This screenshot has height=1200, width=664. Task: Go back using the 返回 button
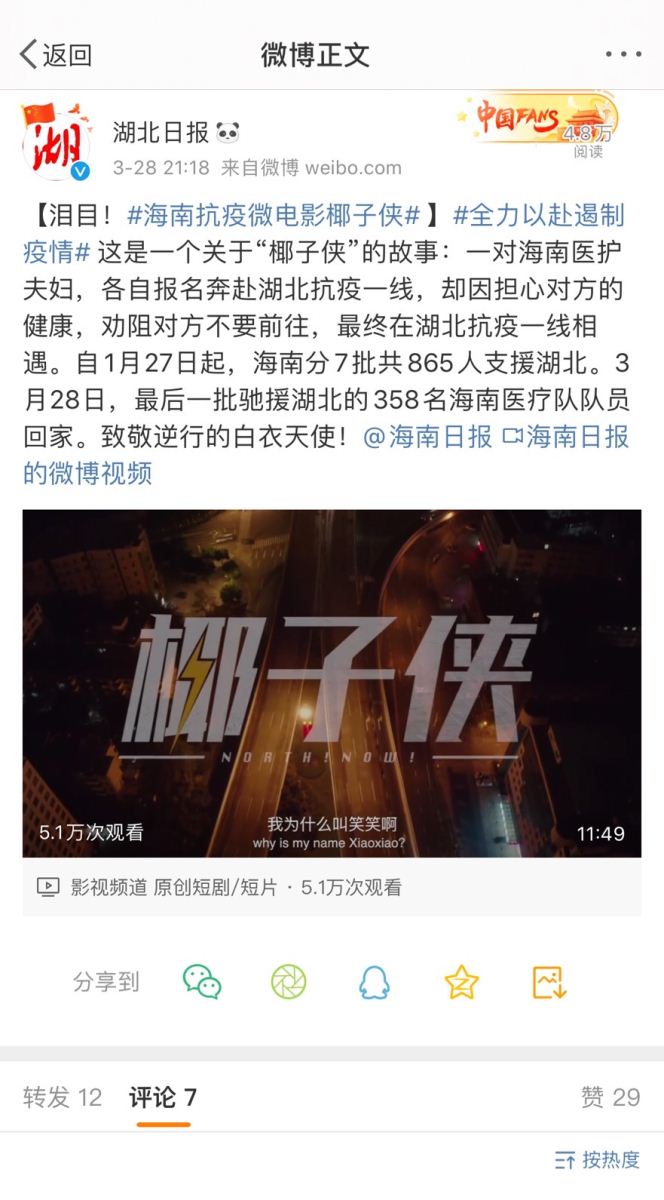(56, 55)
